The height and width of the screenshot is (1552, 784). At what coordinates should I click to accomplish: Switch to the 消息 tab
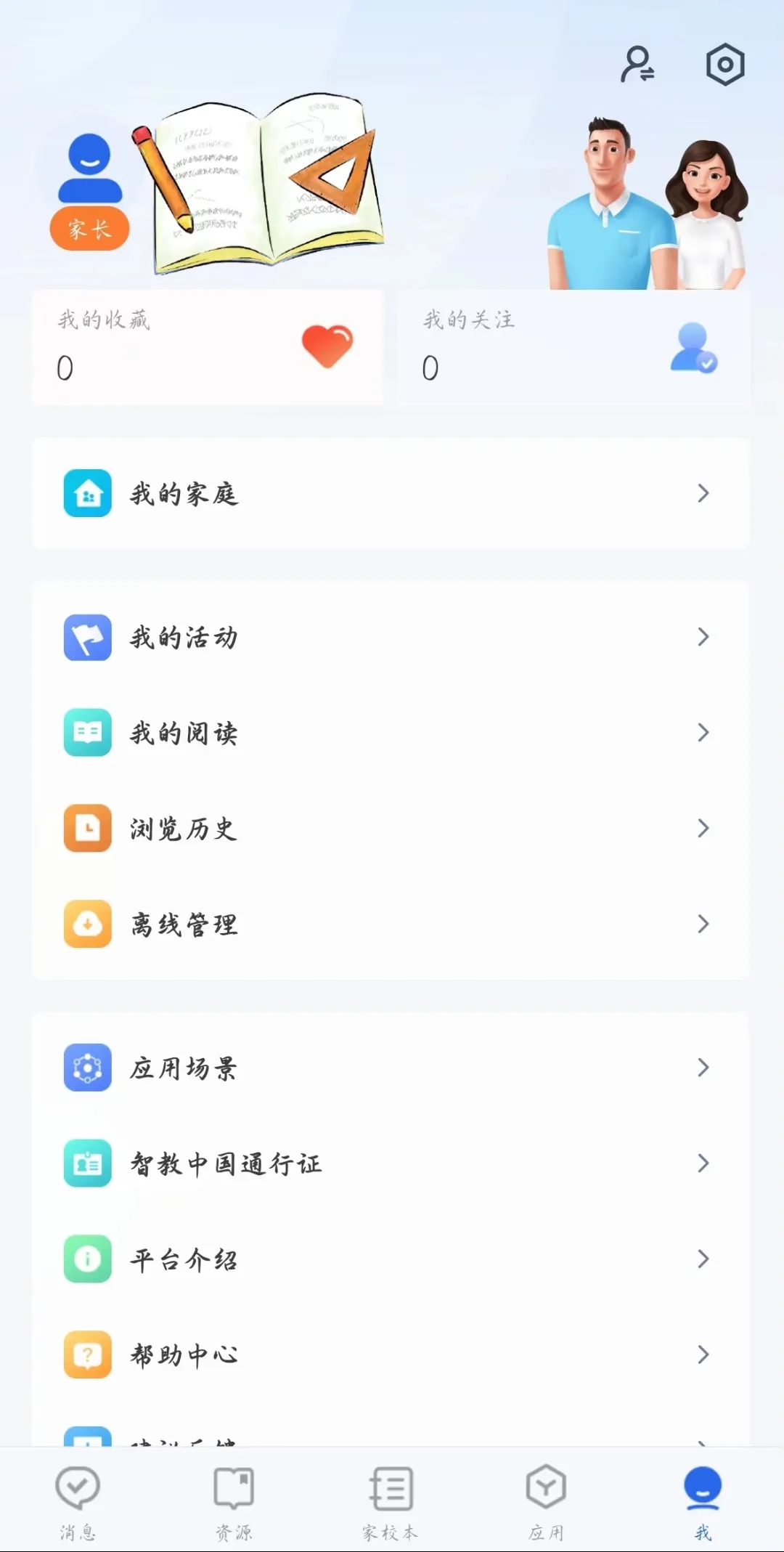(x=78, y=1500)
